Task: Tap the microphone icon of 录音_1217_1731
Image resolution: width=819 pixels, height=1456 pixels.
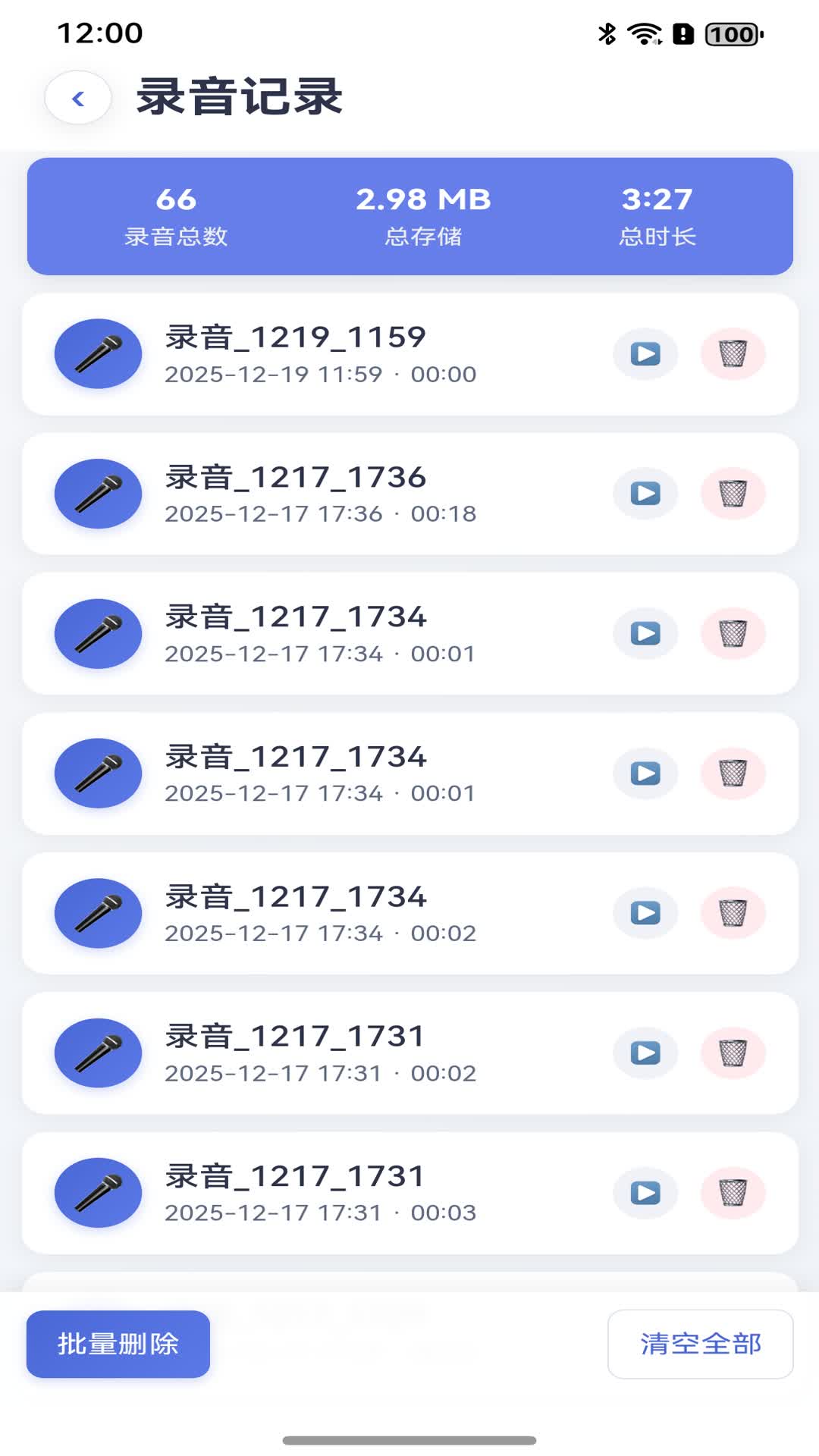Action: coord(97,1053)
